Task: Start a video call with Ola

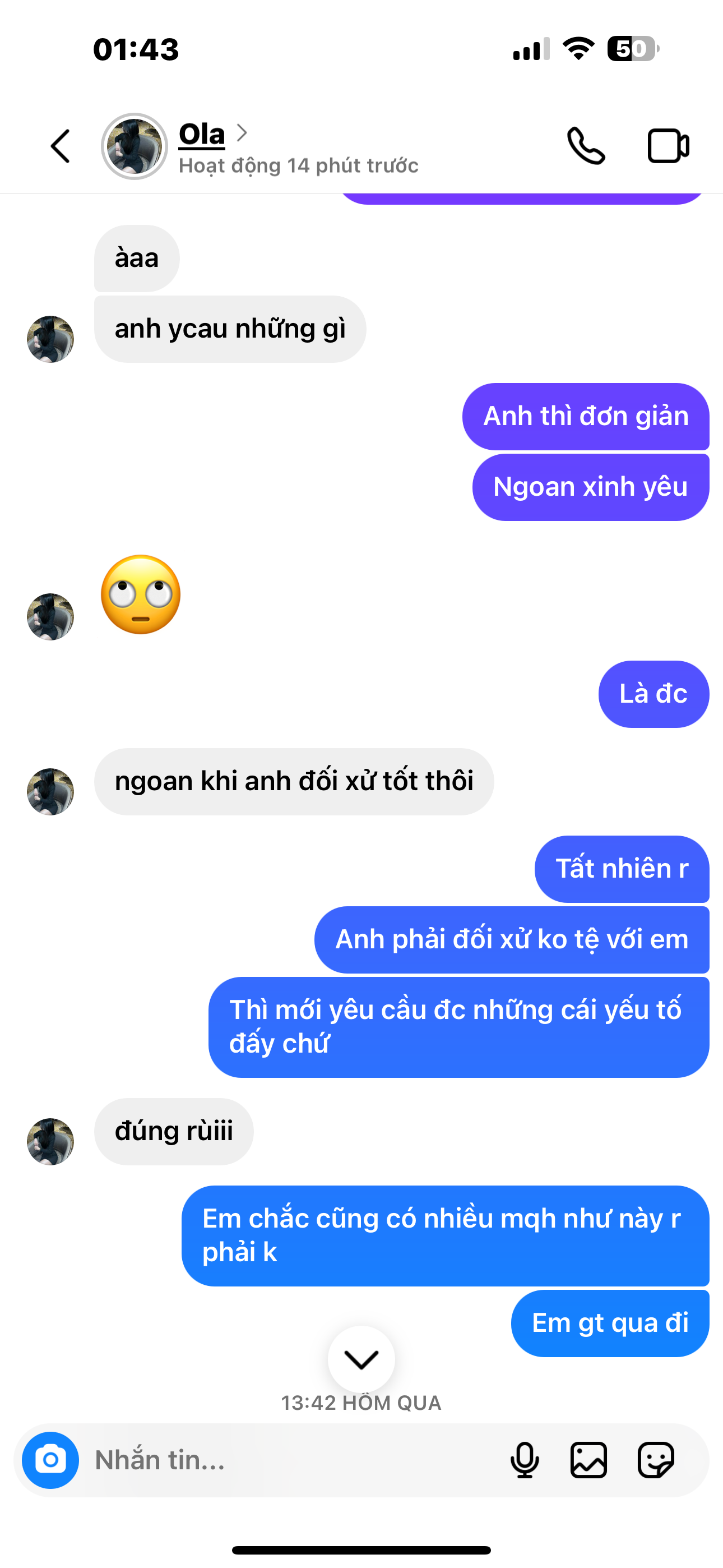Action: [x=668, y=146]
